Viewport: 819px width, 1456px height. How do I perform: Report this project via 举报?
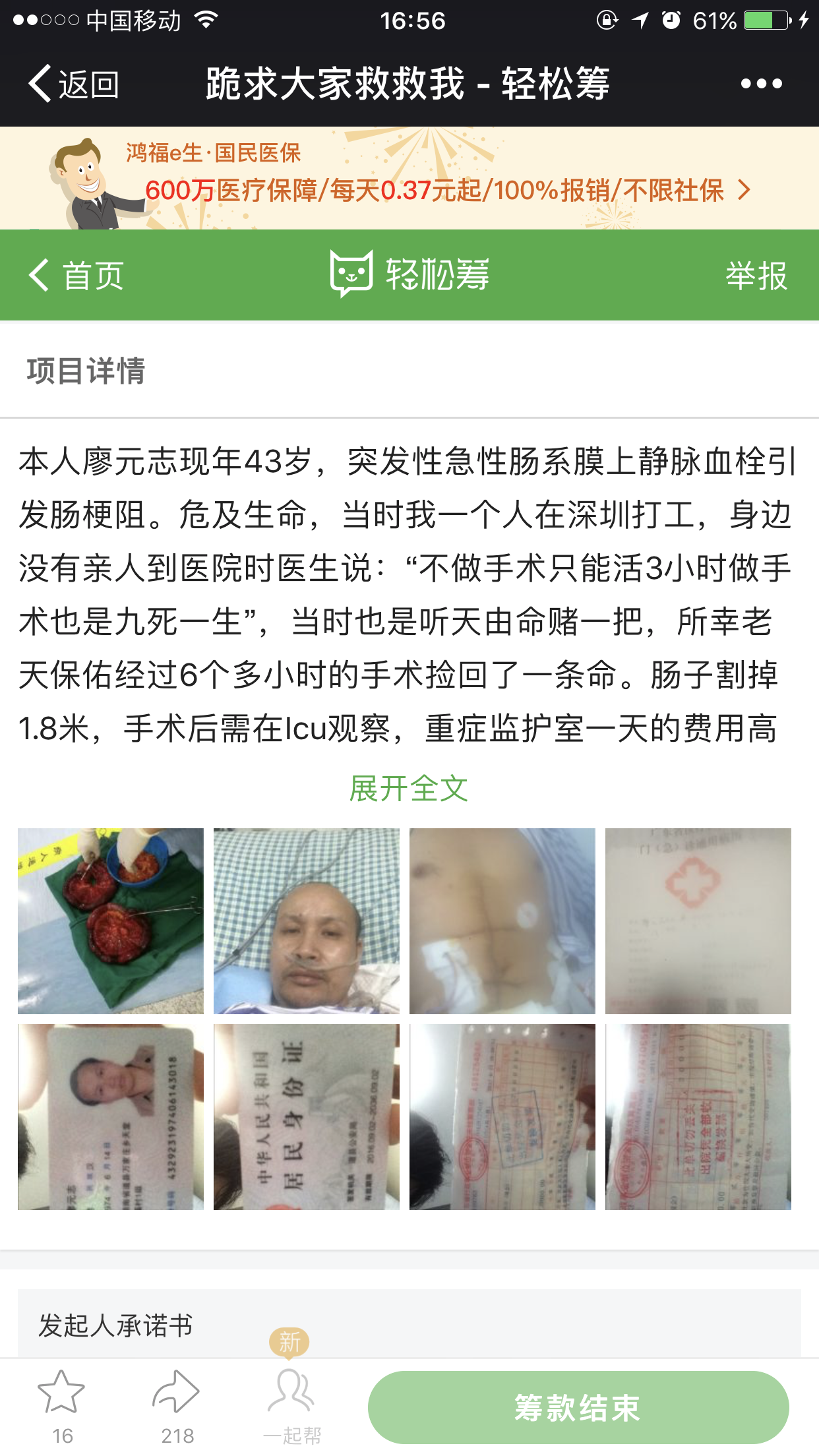[x=756, y=276]
